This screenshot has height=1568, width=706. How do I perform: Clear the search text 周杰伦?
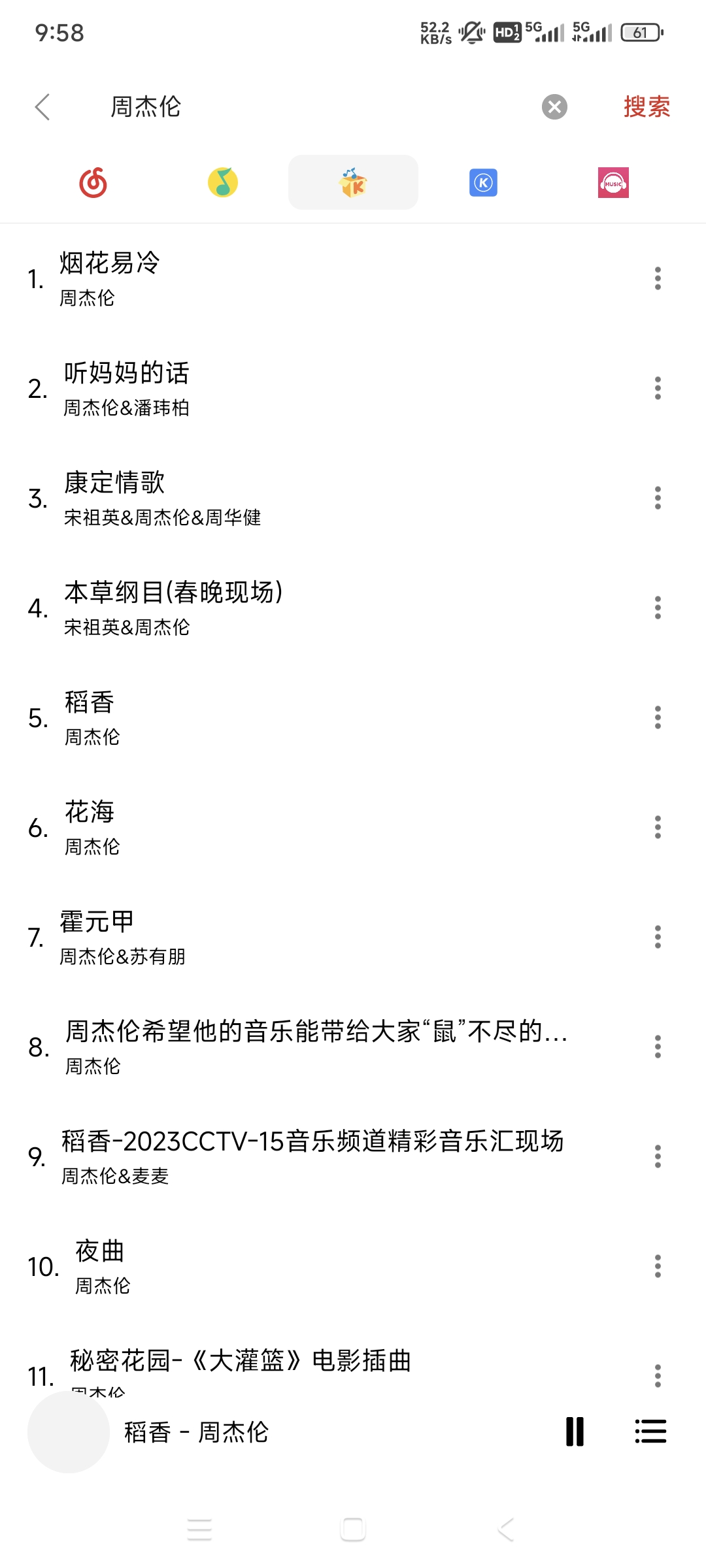[554, 107]
